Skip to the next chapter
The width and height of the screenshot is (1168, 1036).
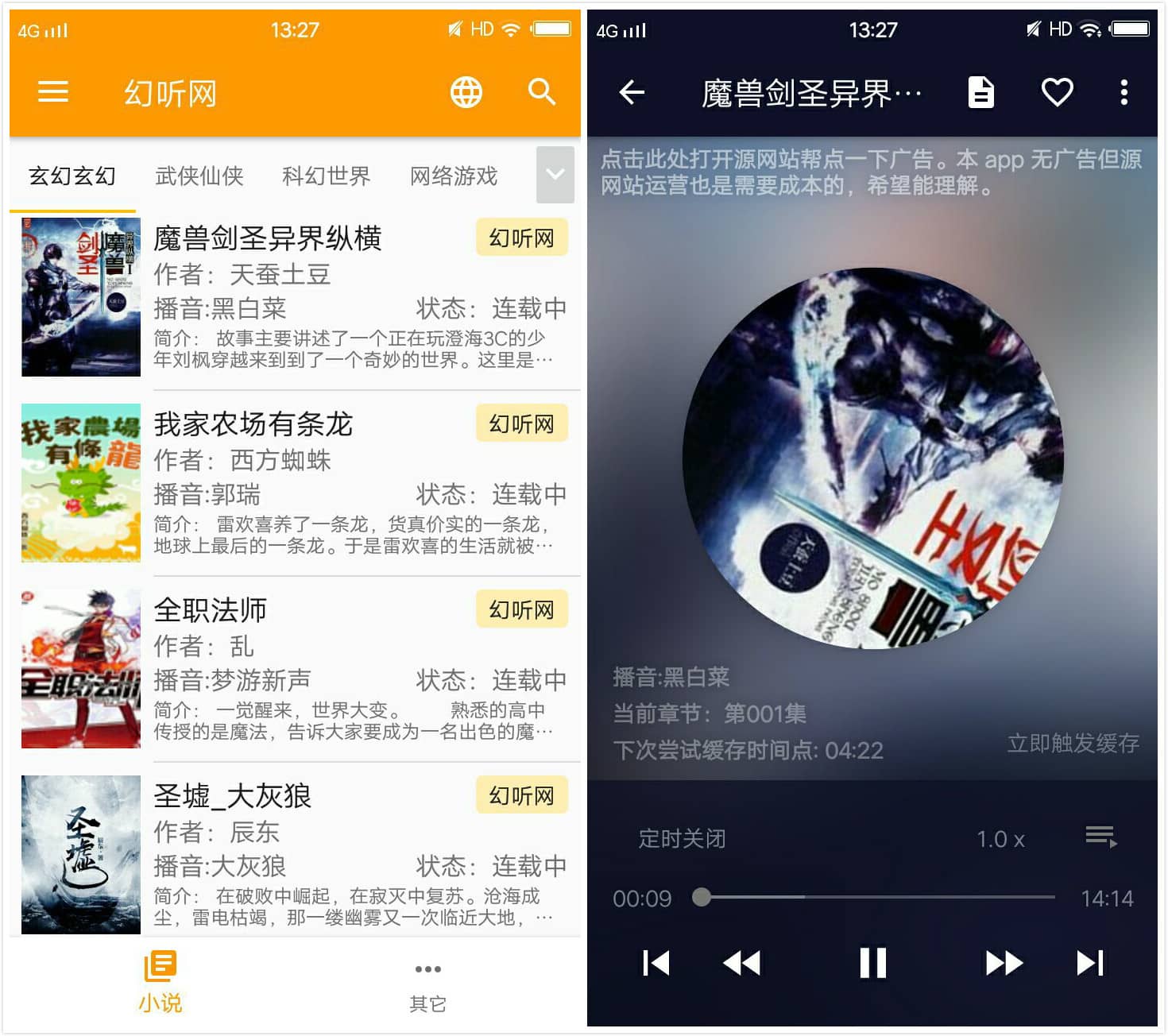[1089, 963]
